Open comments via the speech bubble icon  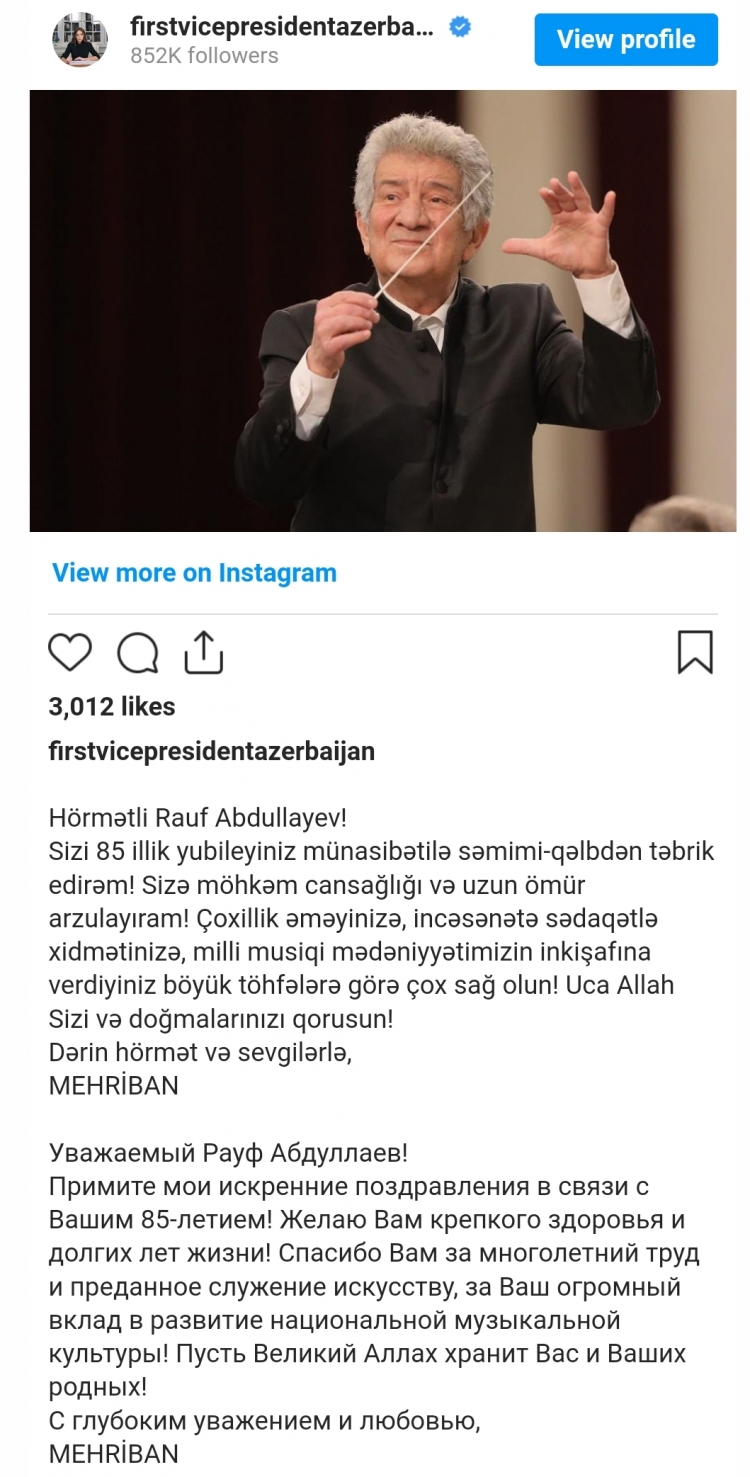tap(137, 653)
